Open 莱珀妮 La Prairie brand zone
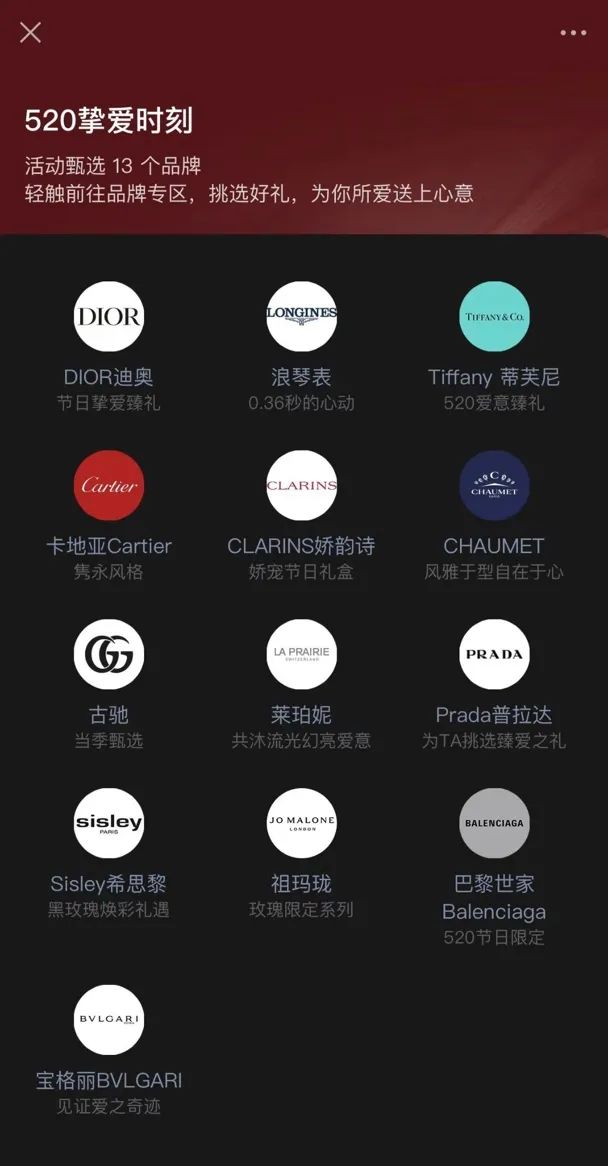Image resolution: width=608 pixels, height=1166 pixels. 301,655
